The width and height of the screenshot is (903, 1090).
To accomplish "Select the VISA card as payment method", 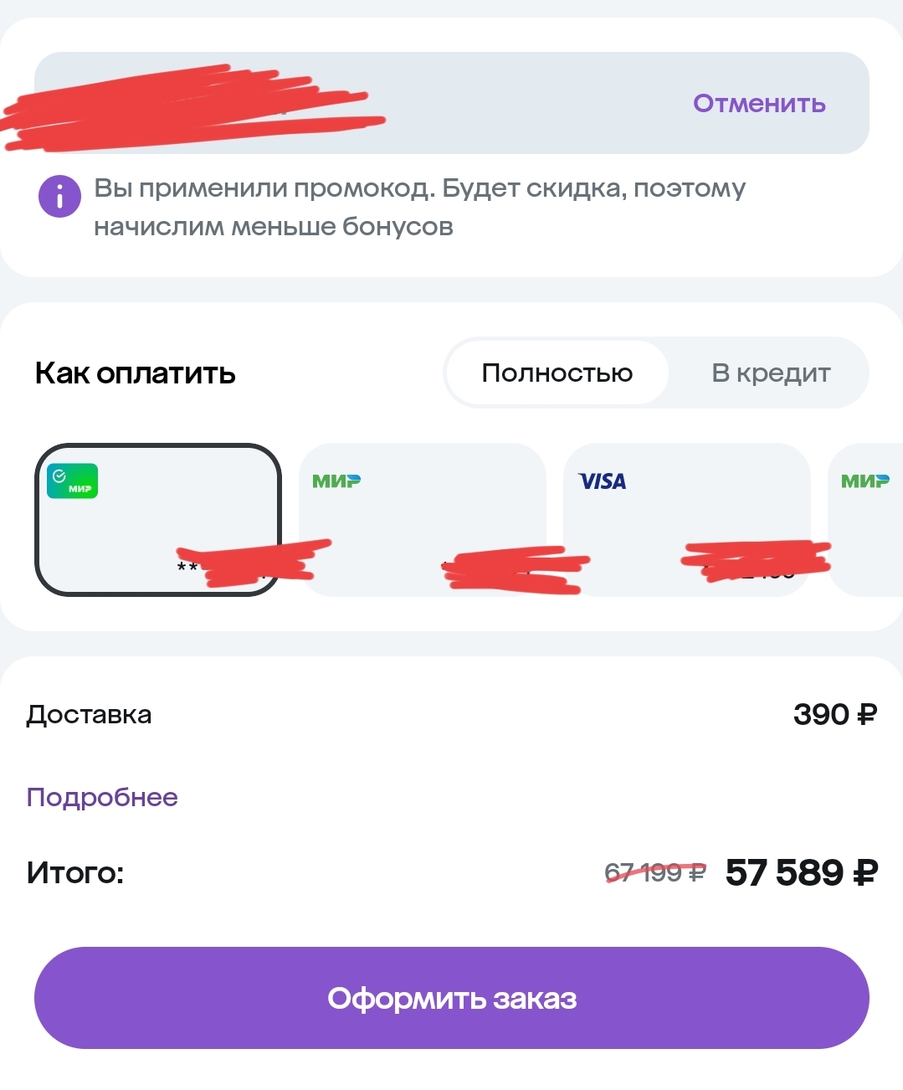I will point(687,520).
